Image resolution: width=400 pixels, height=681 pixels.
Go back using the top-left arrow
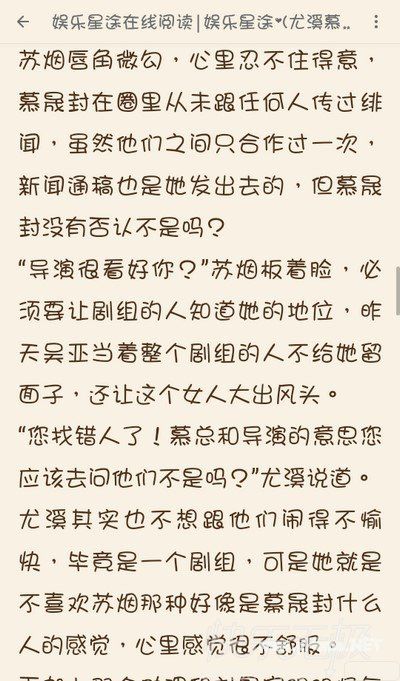(x=23, y=22)
